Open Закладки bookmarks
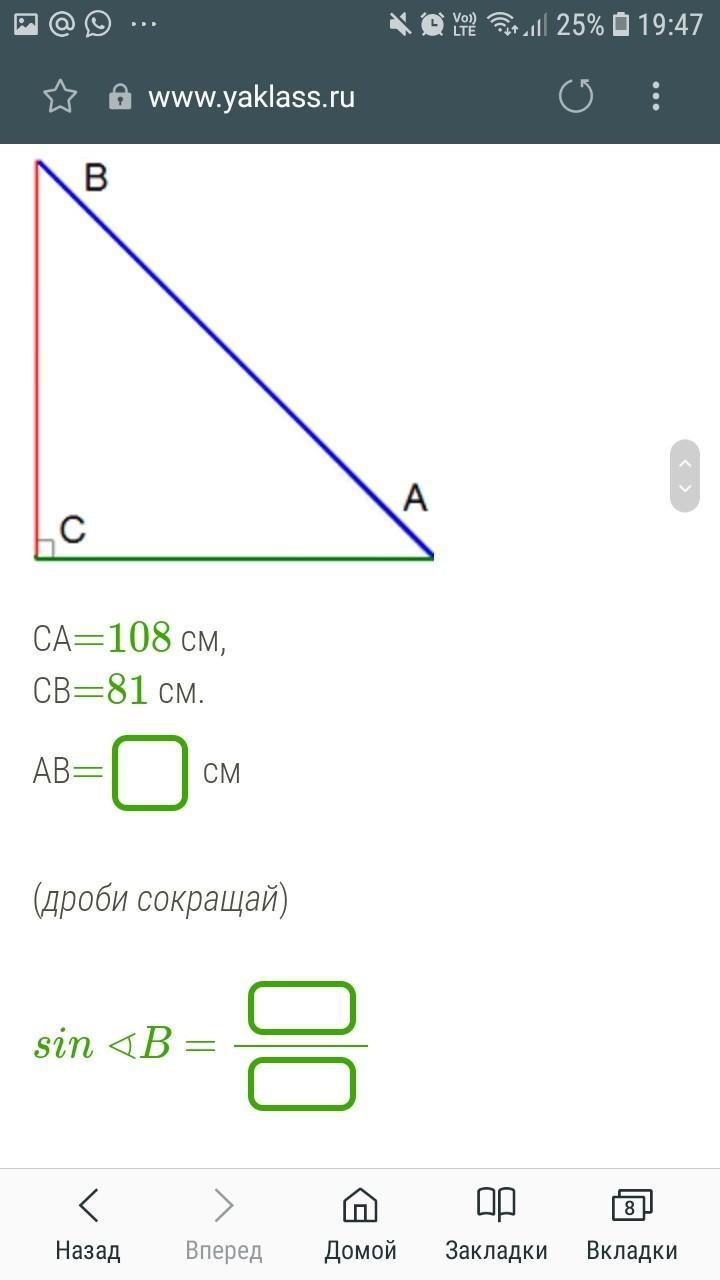Image resolution: width=720 pixels, height=1280 pixels. point(496,1224)
